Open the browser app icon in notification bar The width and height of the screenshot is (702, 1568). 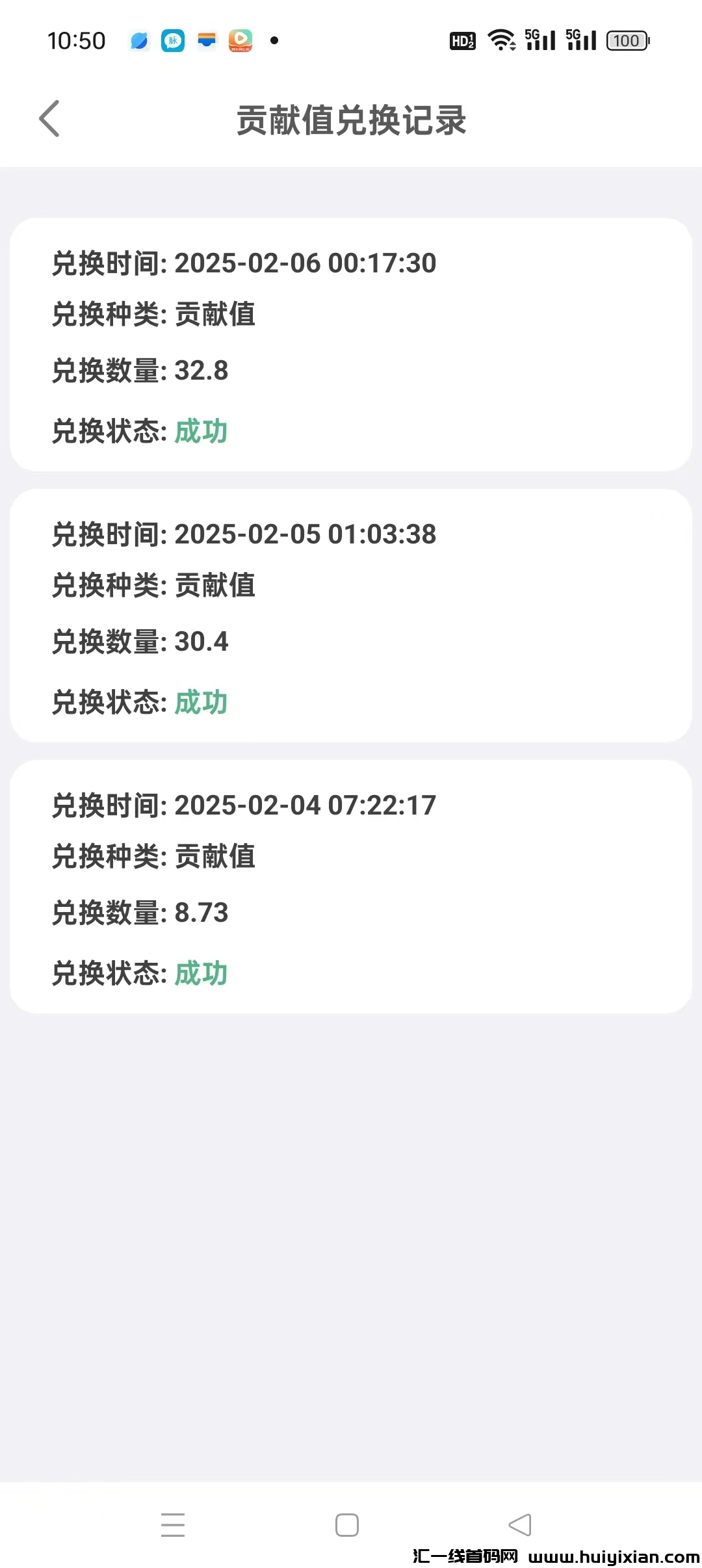coord(139,40)
